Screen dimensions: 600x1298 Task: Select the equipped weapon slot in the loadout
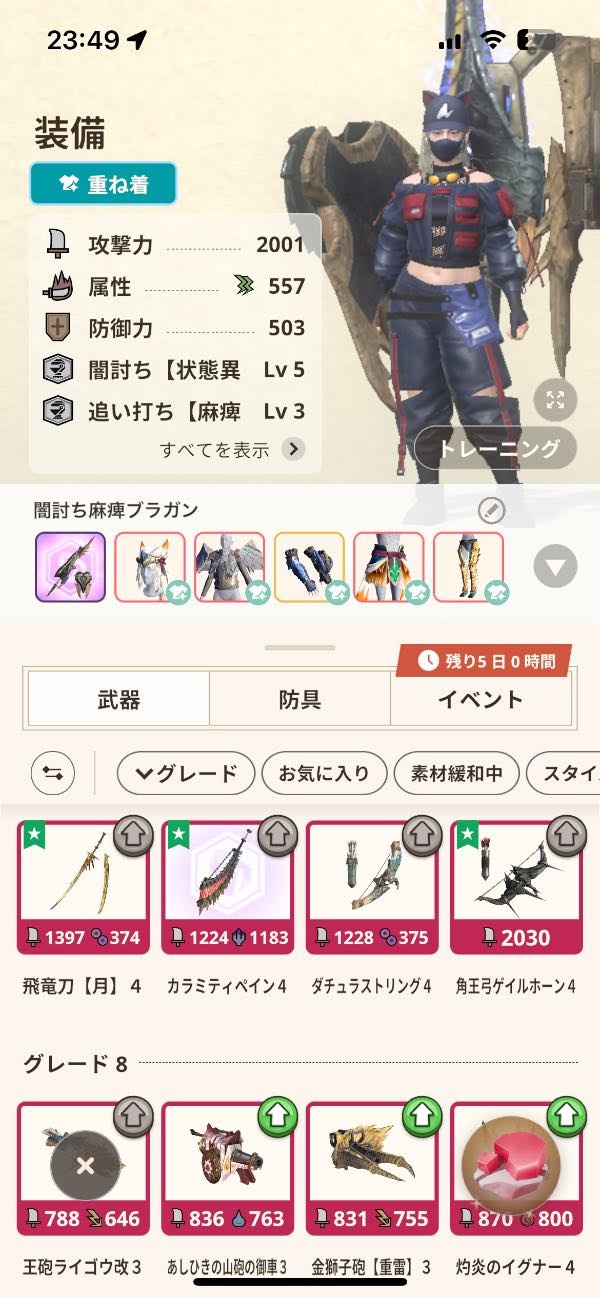(x=70, y=567)
